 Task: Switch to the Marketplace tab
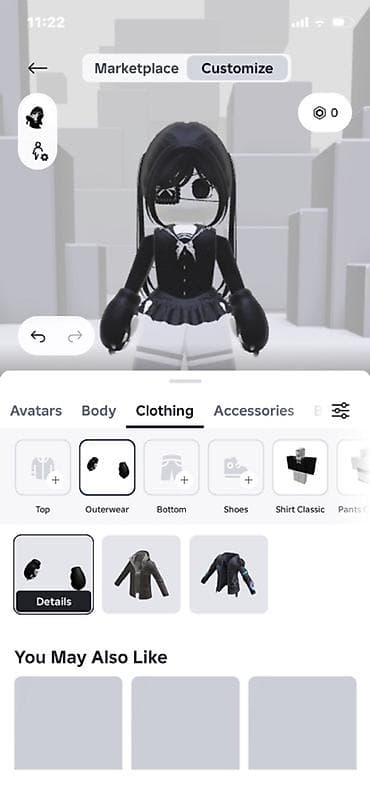136,68
